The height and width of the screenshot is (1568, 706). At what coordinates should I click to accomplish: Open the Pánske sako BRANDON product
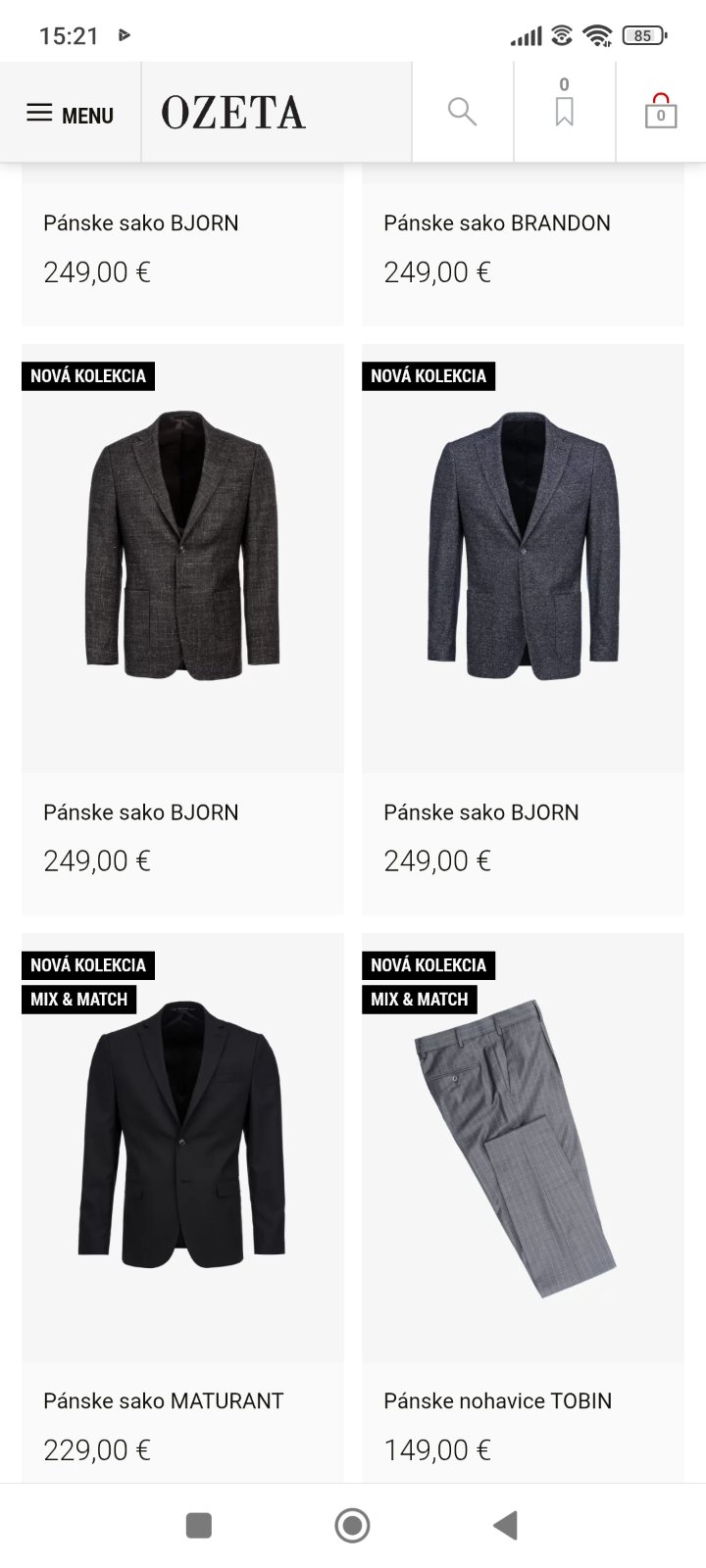coord(497,223)
